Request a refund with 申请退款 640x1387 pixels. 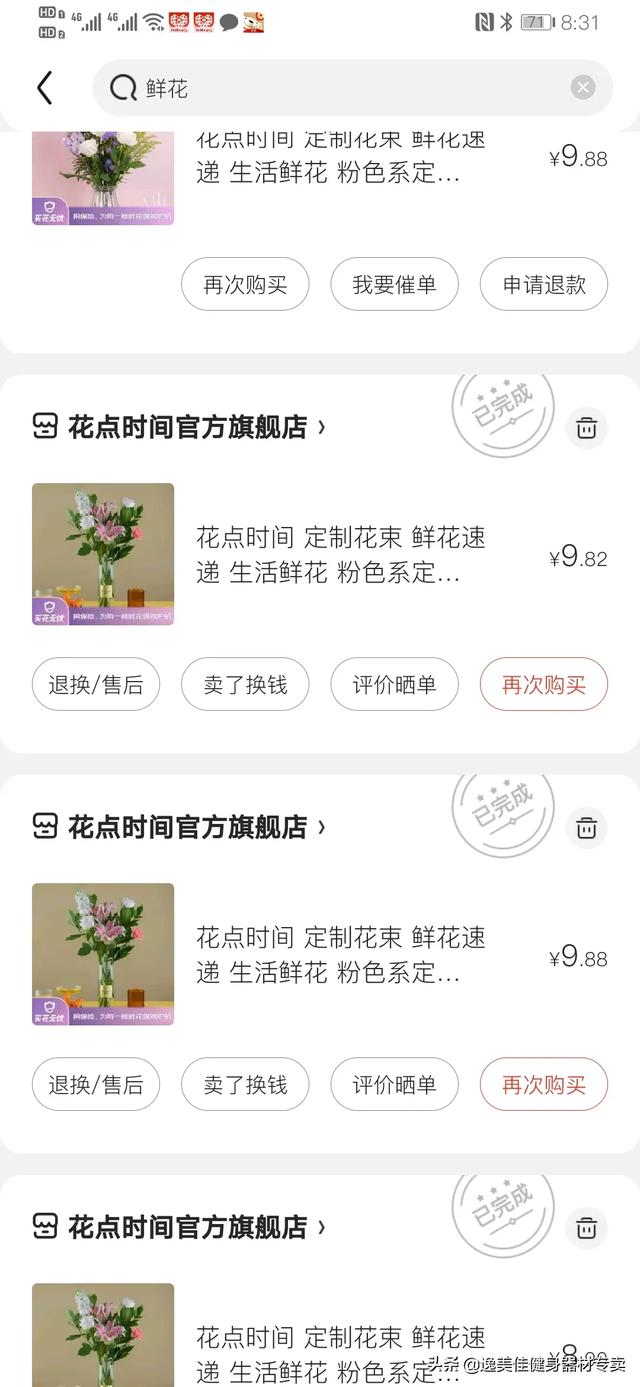pos(544,285)
